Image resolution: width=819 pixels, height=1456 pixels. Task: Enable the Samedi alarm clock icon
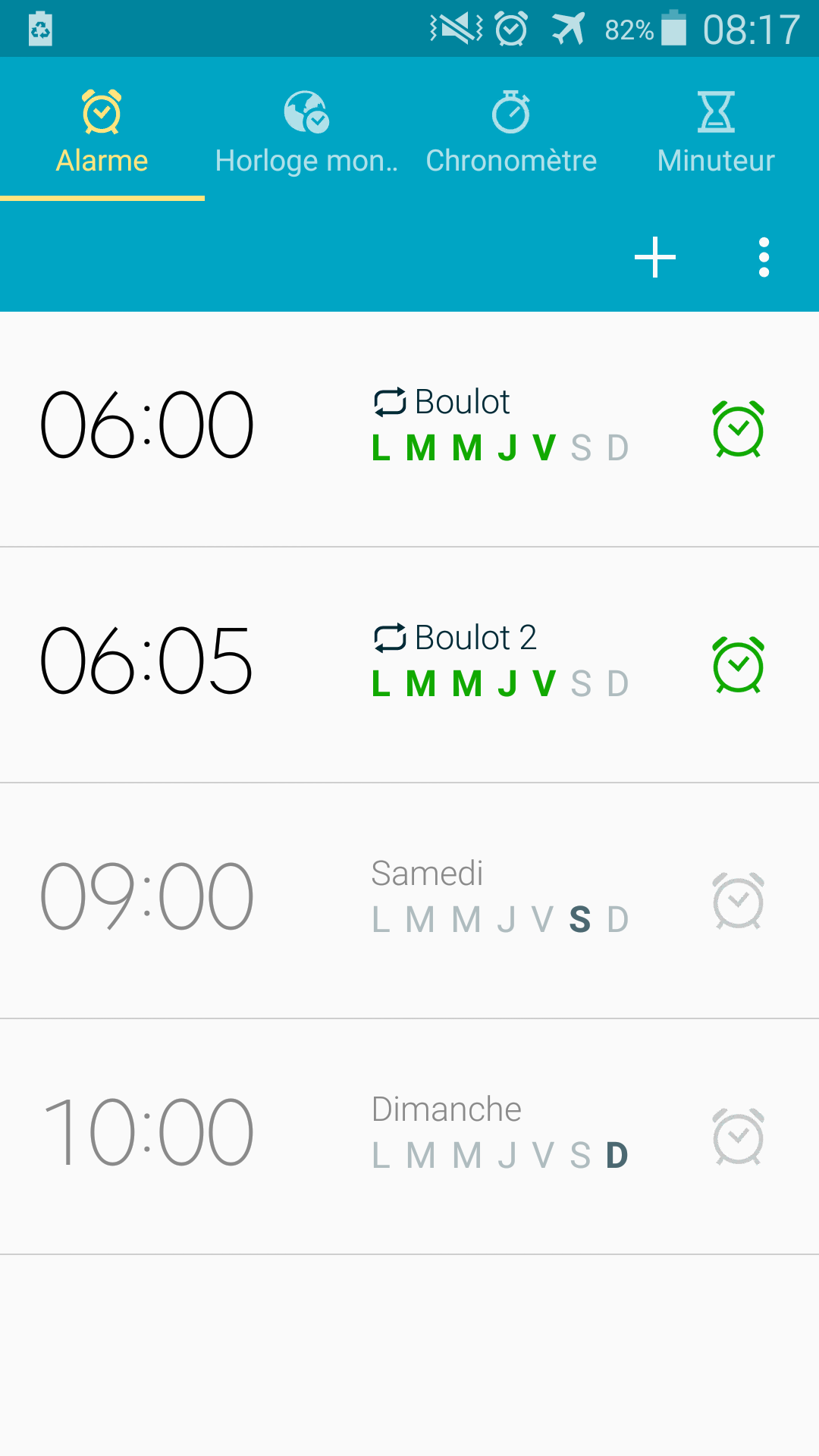pos(738,901)
